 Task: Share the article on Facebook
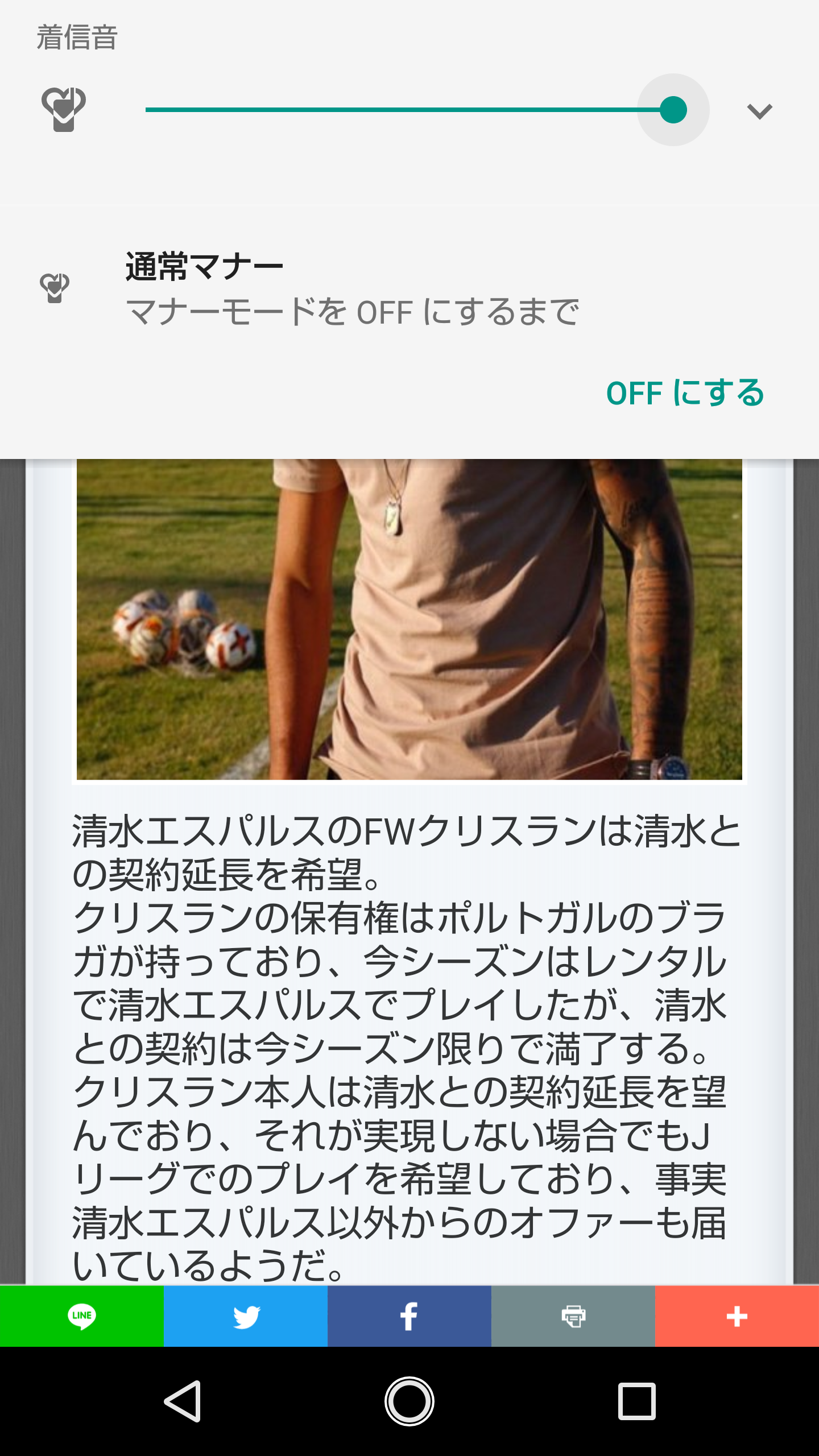click(409, 1316)
